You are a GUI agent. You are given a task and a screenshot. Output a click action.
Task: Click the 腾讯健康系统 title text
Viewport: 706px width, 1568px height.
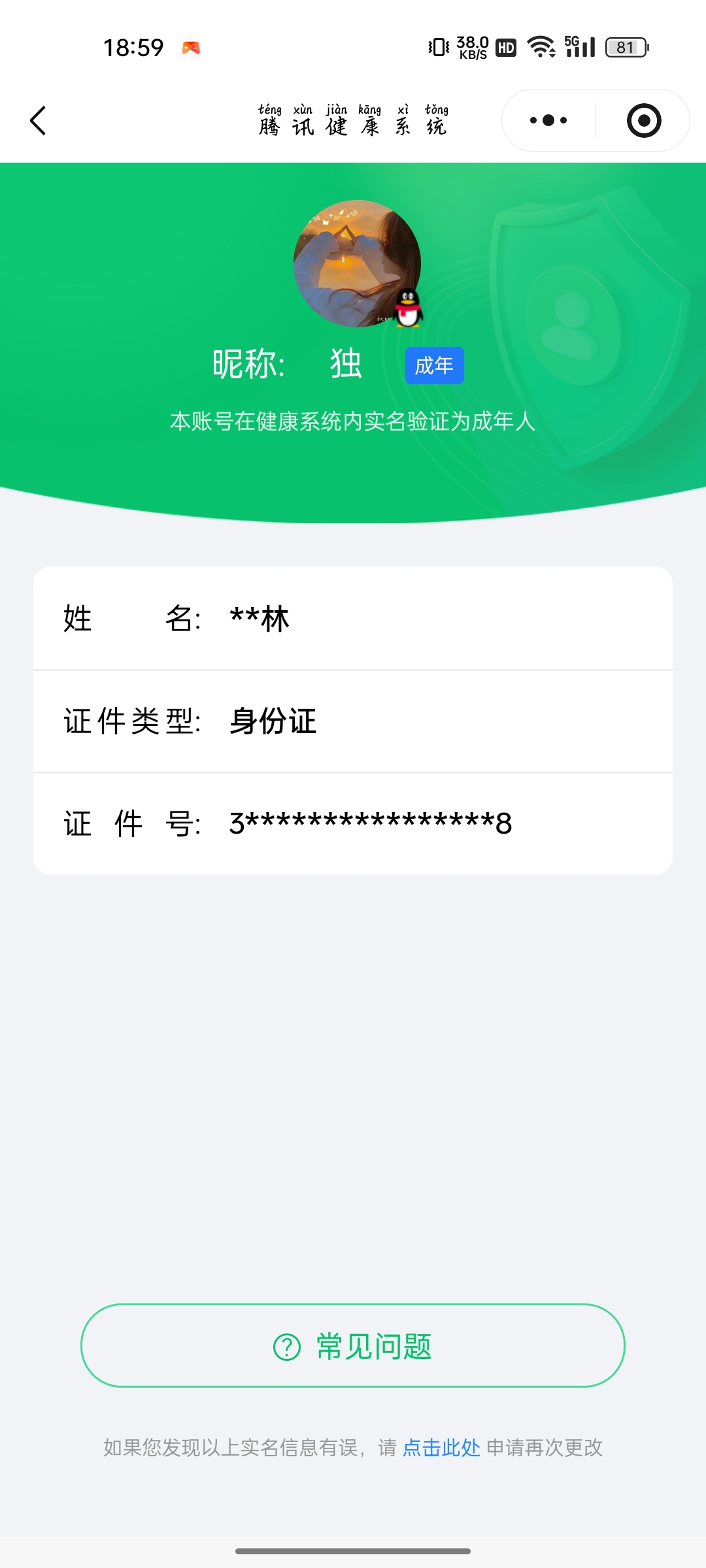point(353,124)
